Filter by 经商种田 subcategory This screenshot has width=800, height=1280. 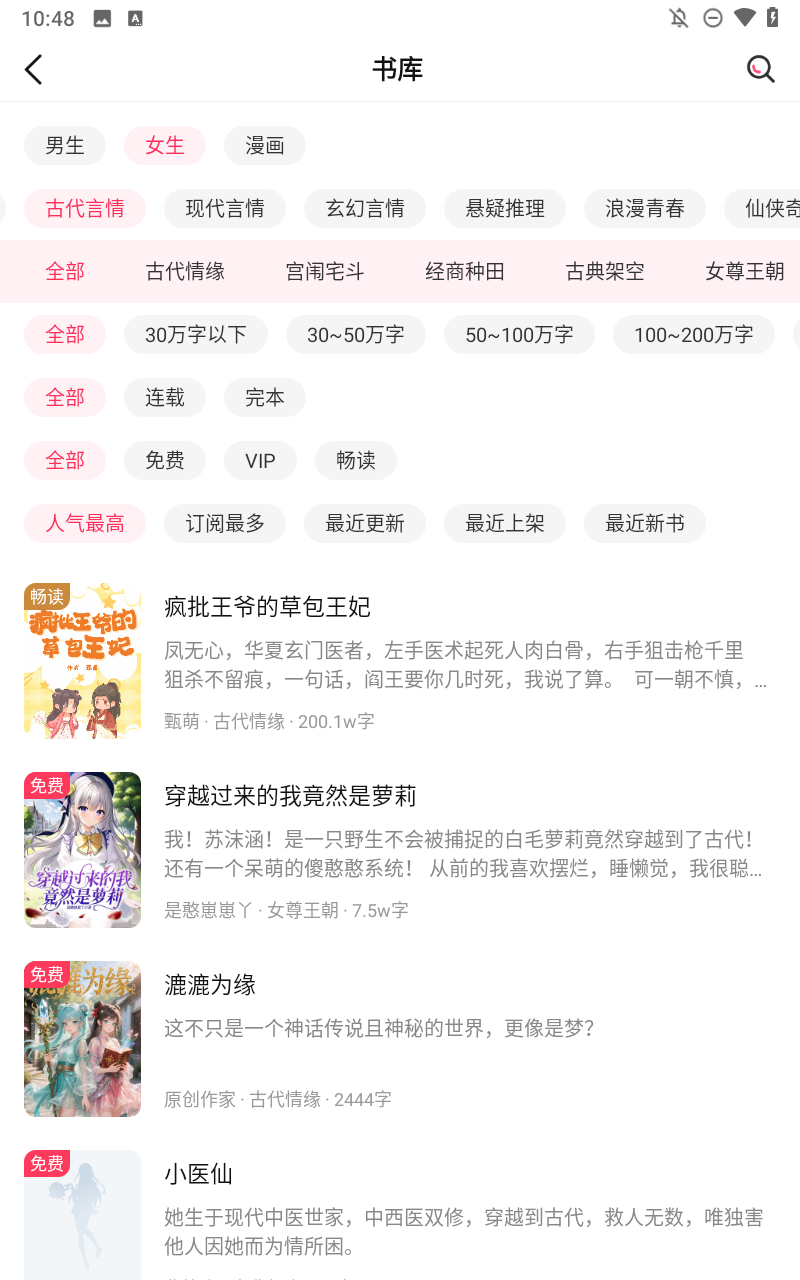pos(465,272)
